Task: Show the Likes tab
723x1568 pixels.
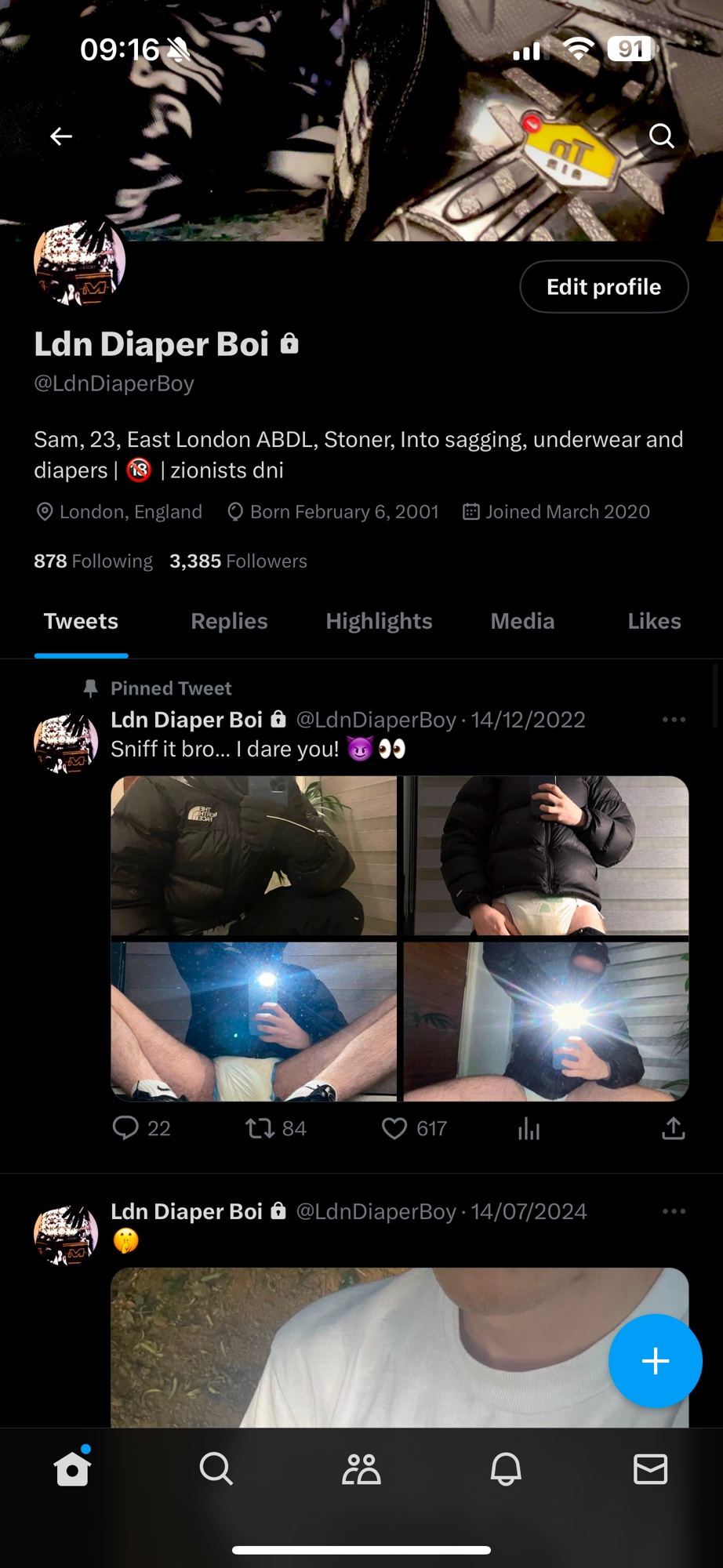Action: [654, 622]
